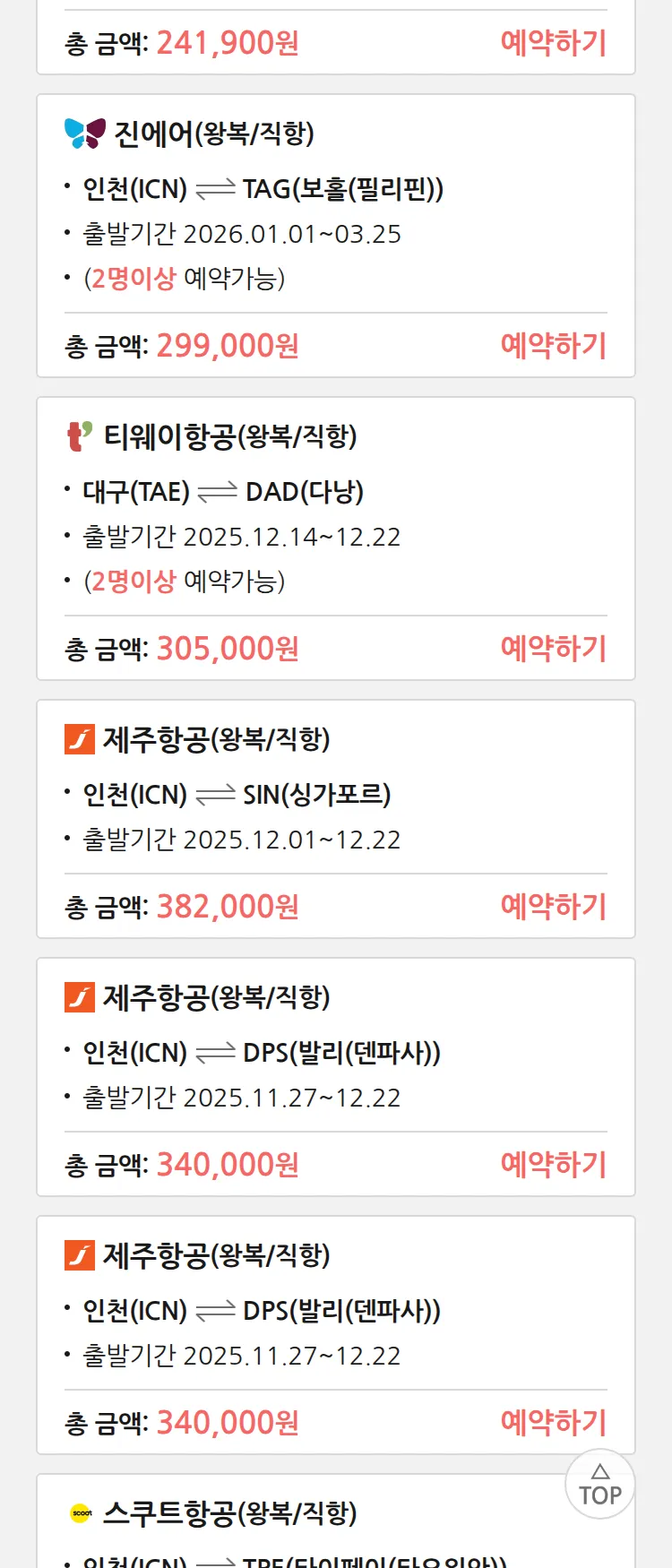672x1568 pixels.
Task: Tap 예약하기 for the 241,900원 fare
Action: (553, 43)
